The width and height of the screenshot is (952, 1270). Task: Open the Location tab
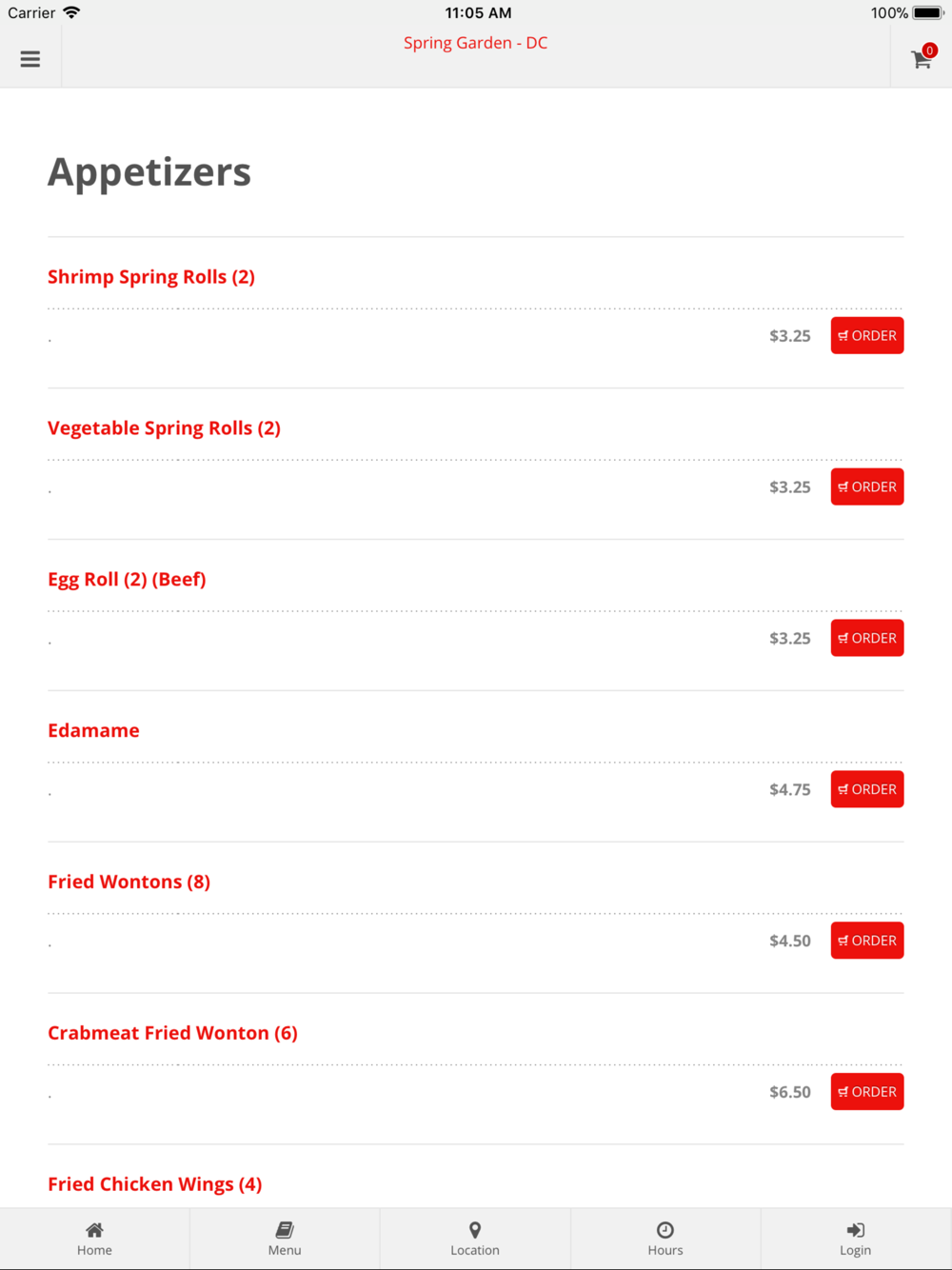pos(475,1240)
